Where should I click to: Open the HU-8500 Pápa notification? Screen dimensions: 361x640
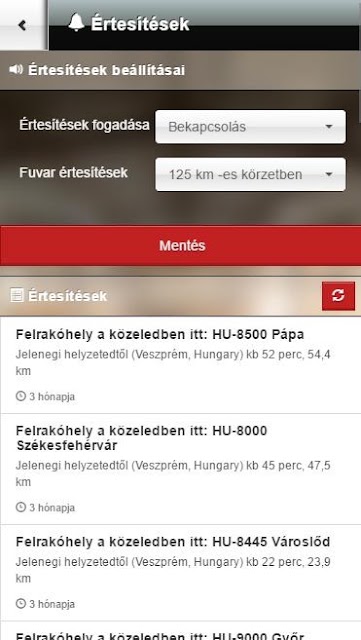(x=180, y=365)
